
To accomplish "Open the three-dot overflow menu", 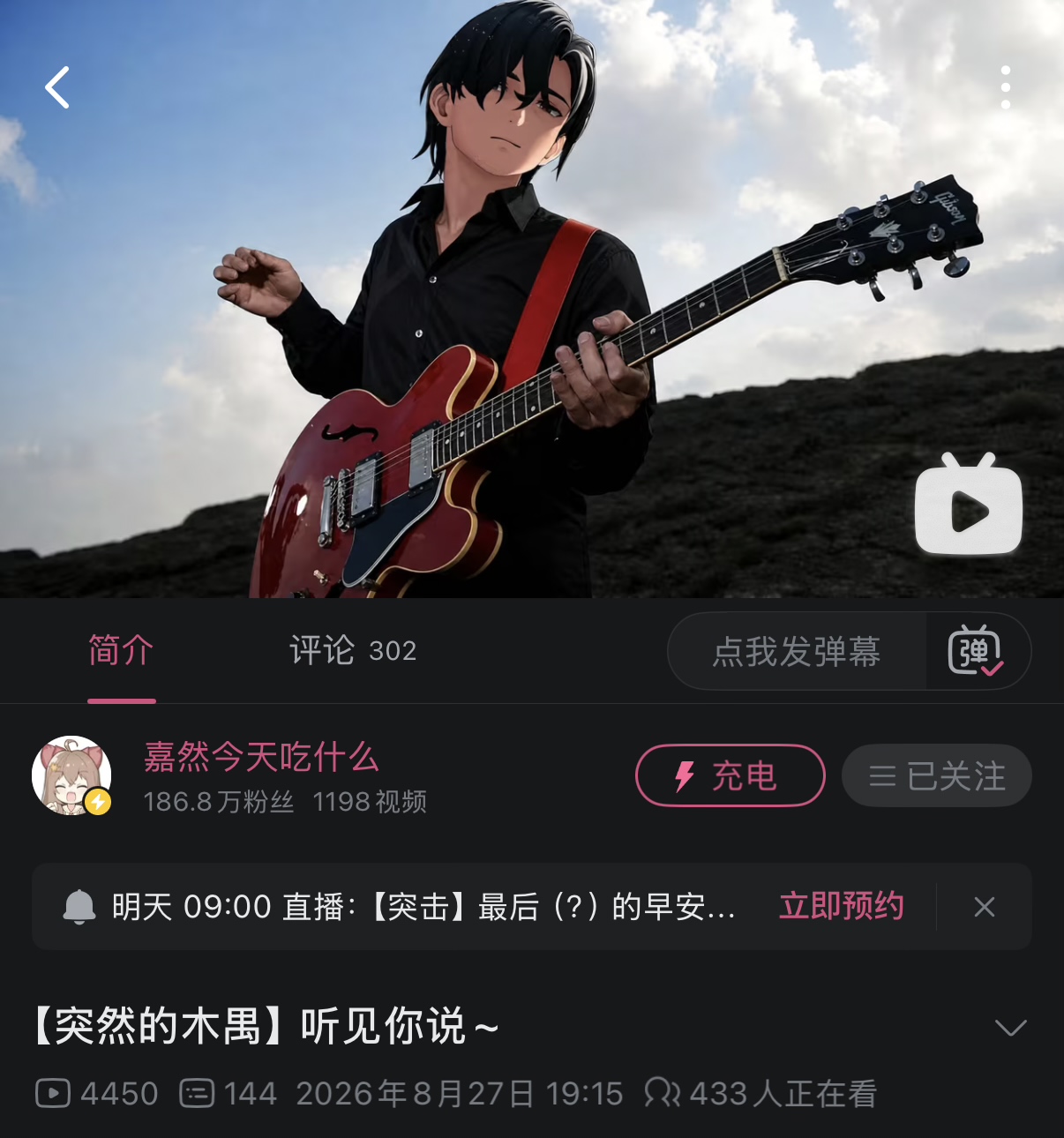I will click(1005, 87).
